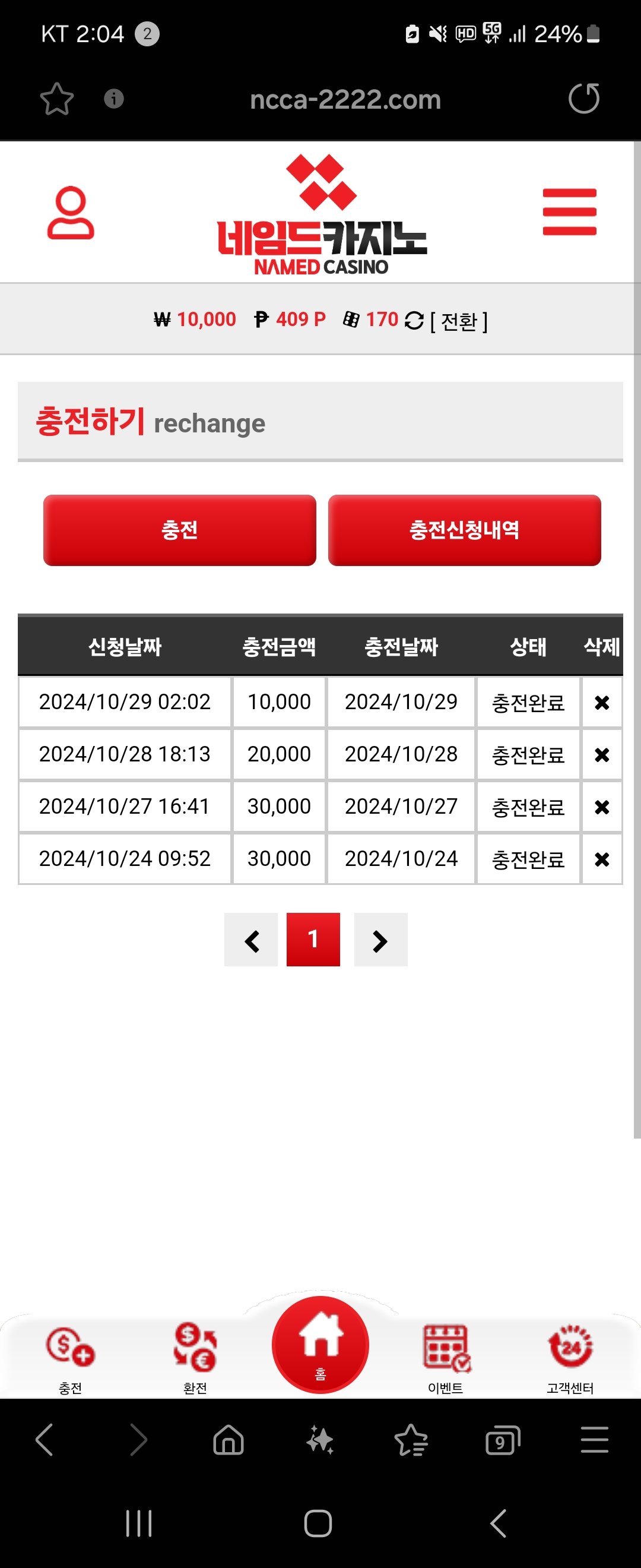Tap the 전환 convert link

tap(459, 321)
